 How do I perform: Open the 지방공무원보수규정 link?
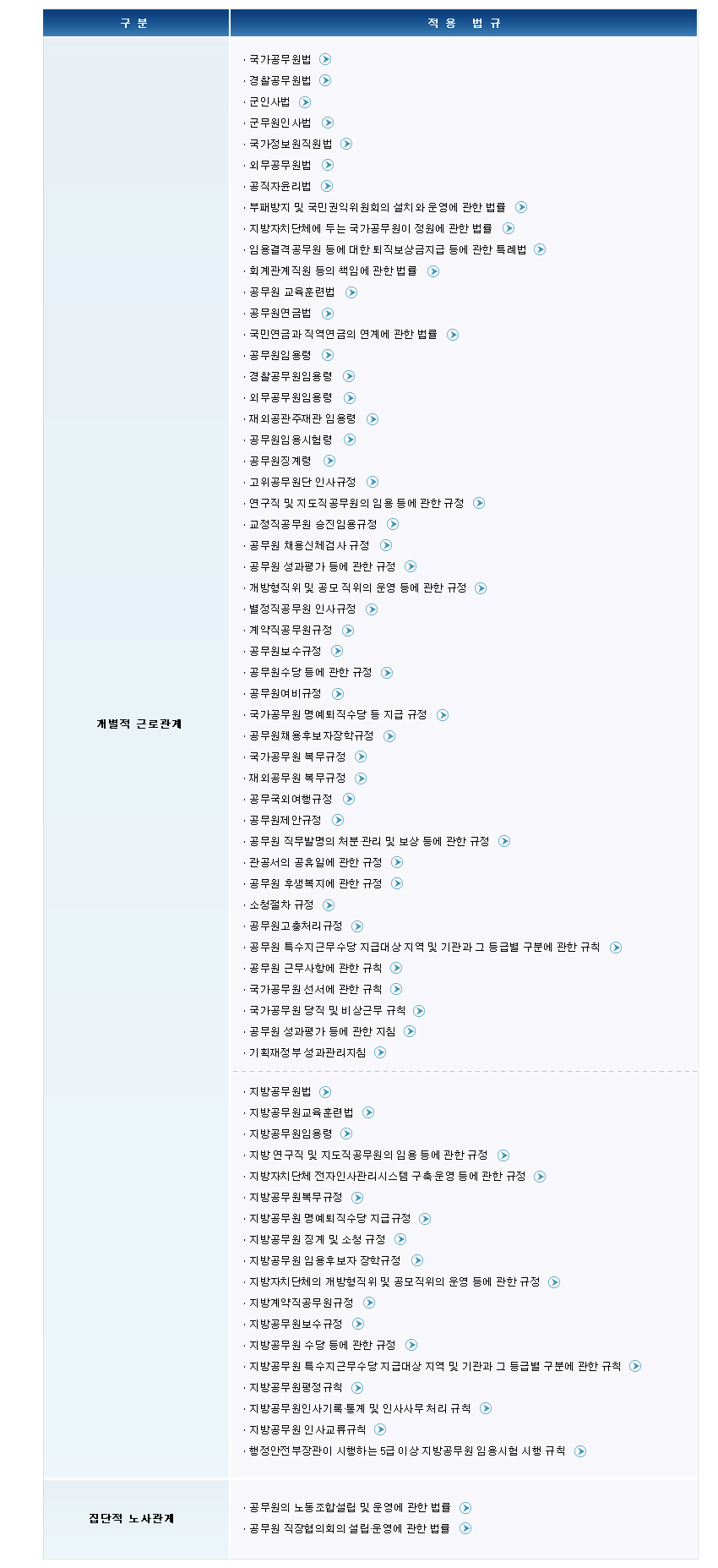(x=358, y=1324)
